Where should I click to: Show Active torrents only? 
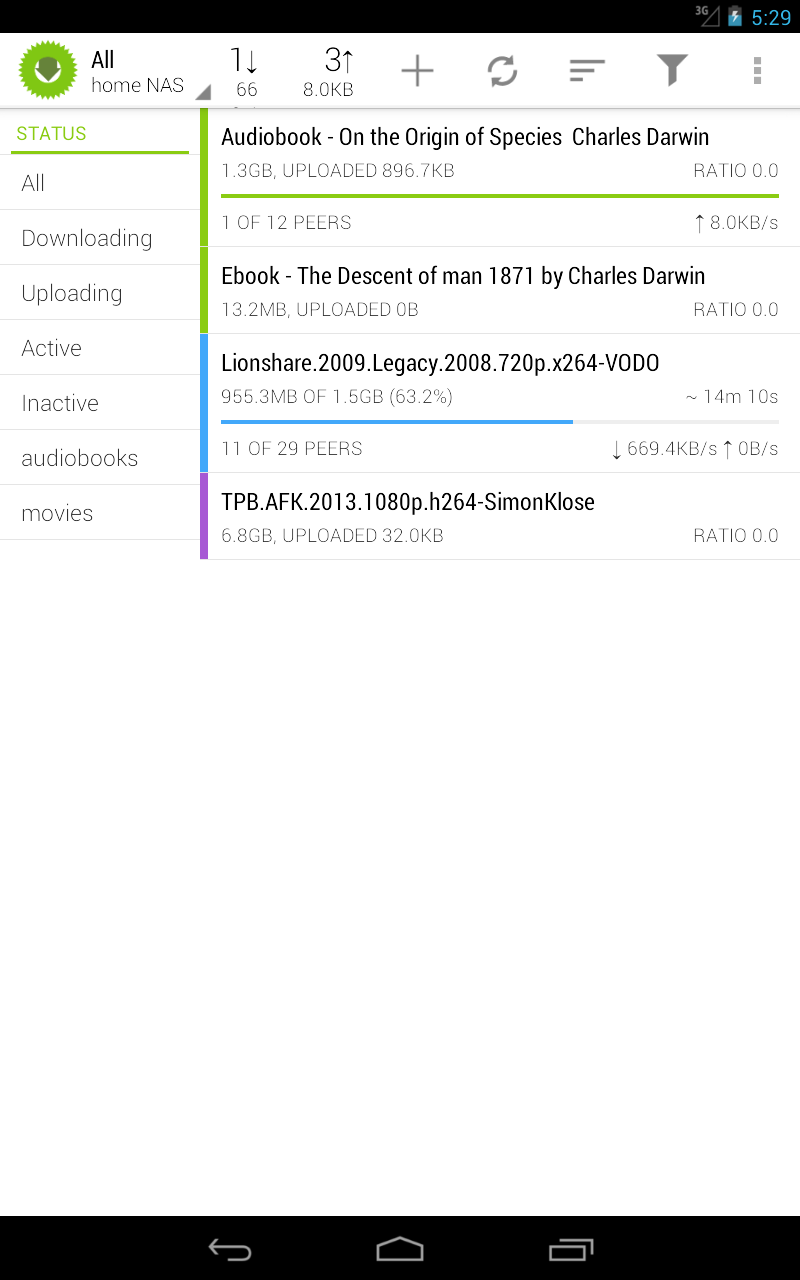tap(100, 348)
